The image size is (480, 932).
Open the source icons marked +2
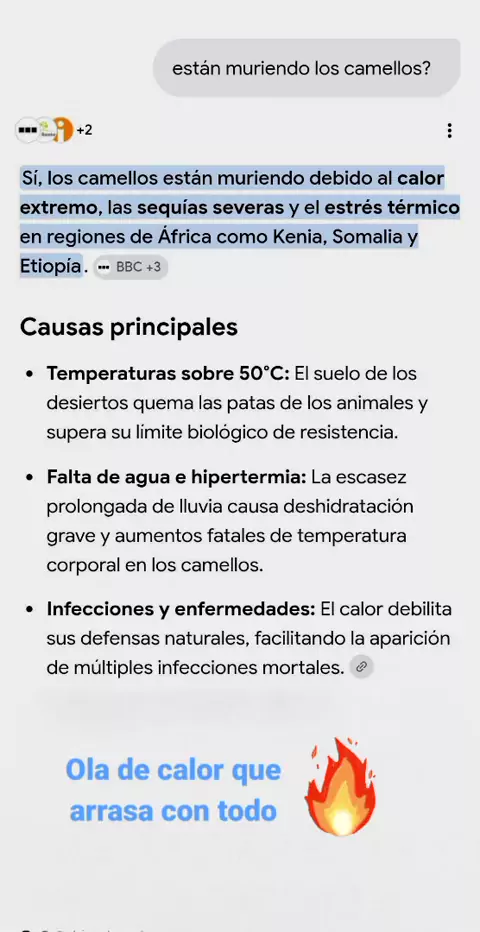(x=54, y=130)
